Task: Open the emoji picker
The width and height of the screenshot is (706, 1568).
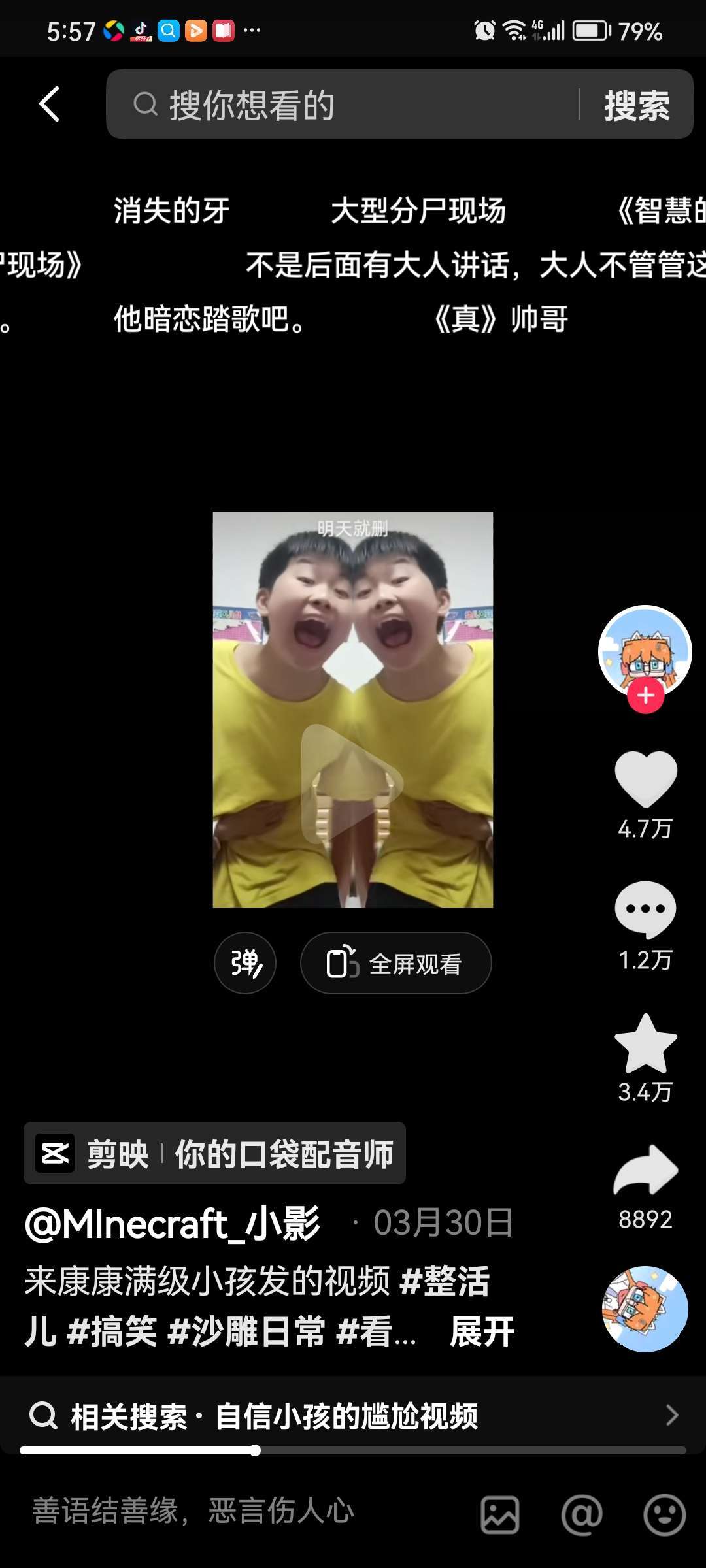Action: point(664,1514)
